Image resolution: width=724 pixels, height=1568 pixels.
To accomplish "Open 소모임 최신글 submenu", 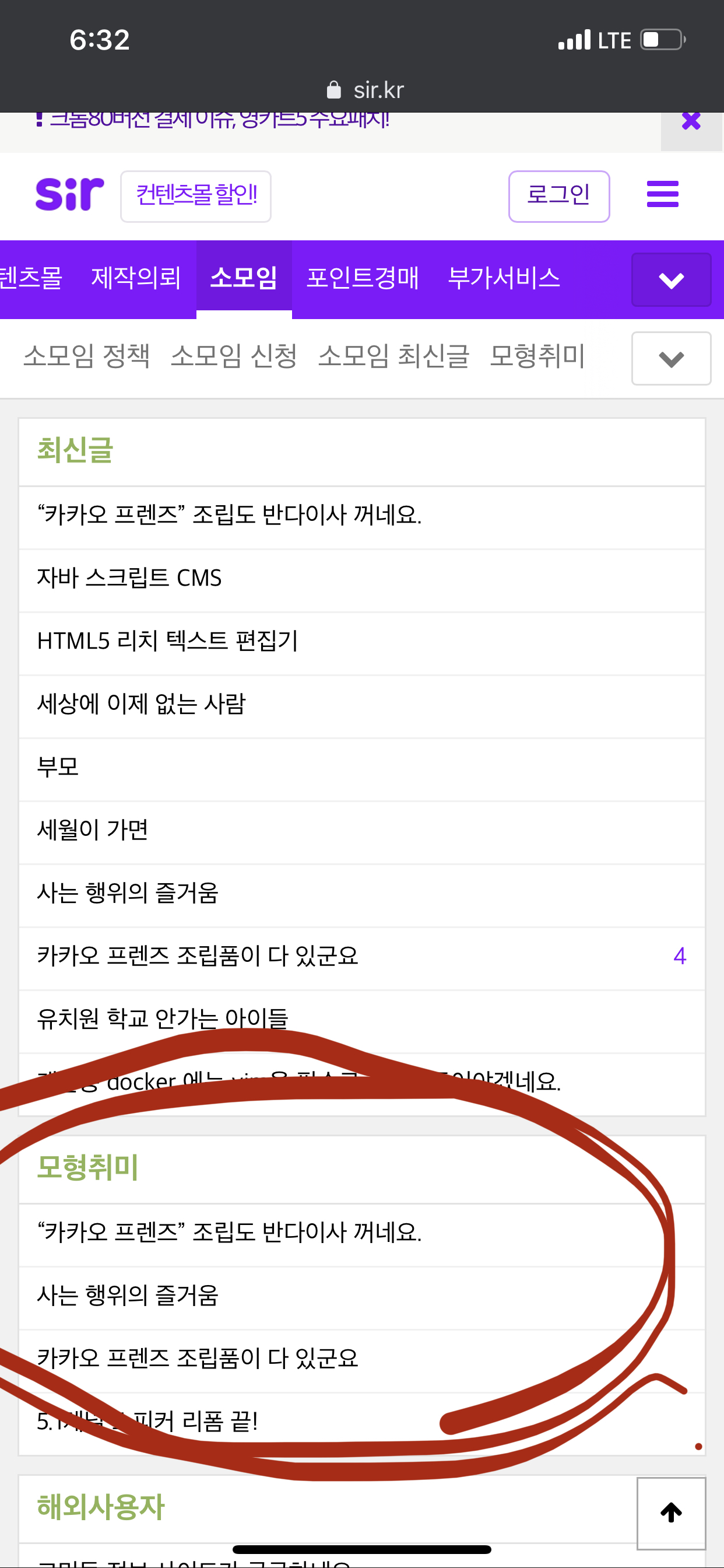I will pyautogui.click(x=393, y=356).
